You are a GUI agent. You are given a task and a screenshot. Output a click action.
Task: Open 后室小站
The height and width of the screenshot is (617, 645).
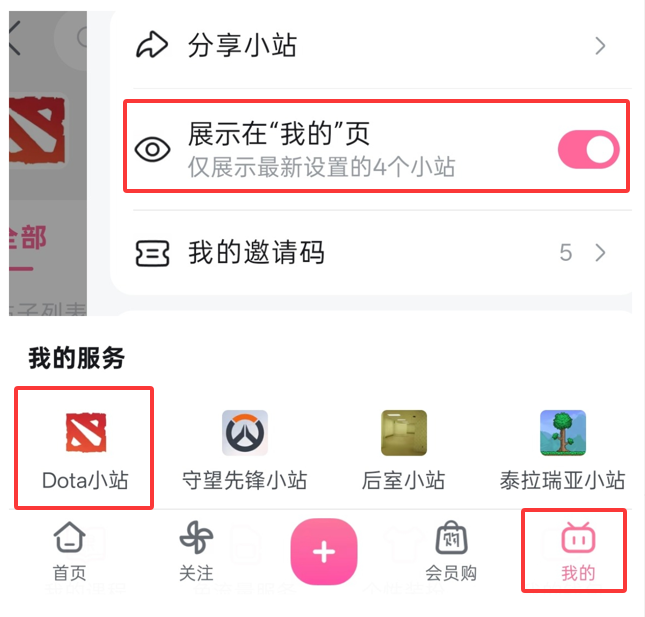[x=404, y=450]
